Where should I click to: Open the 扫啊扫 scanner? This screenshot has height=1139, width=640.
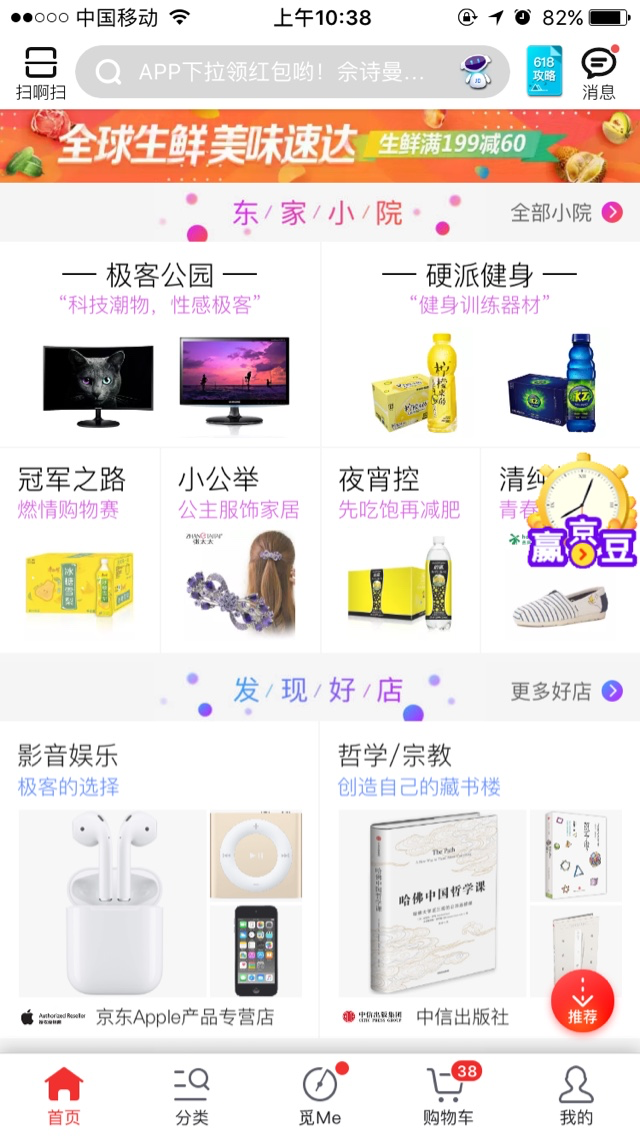(x=41, y=74)
